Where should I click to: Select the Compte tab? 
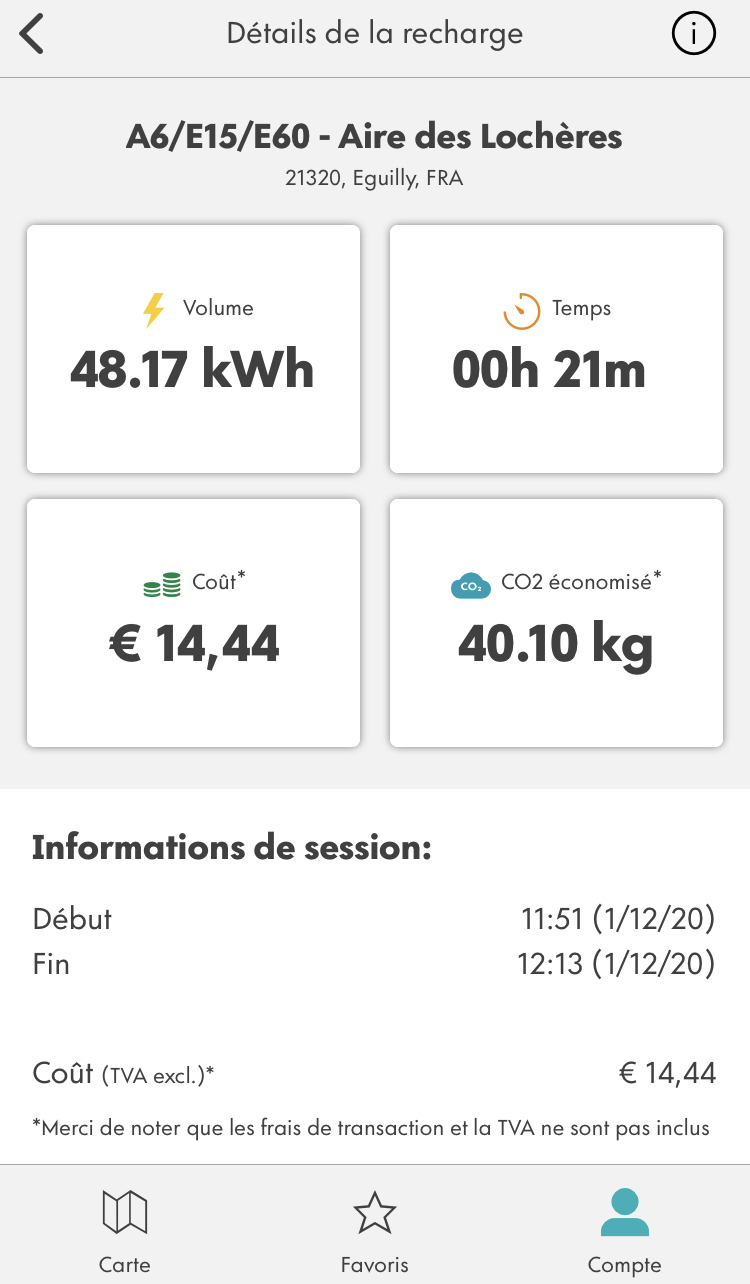624,1229
